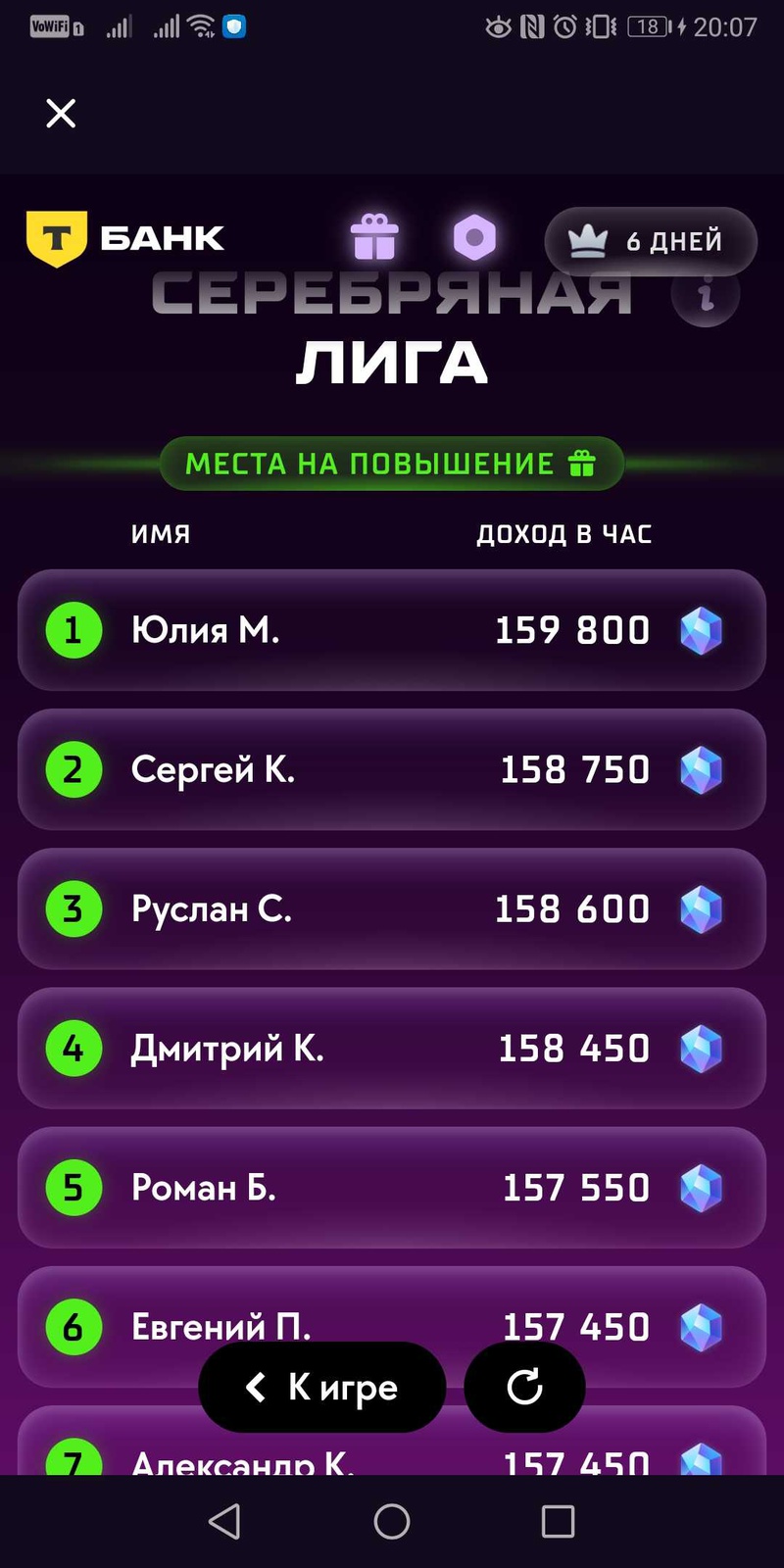Go back using system navigation
The image size is (784, 1568).
coord(224,1522)
